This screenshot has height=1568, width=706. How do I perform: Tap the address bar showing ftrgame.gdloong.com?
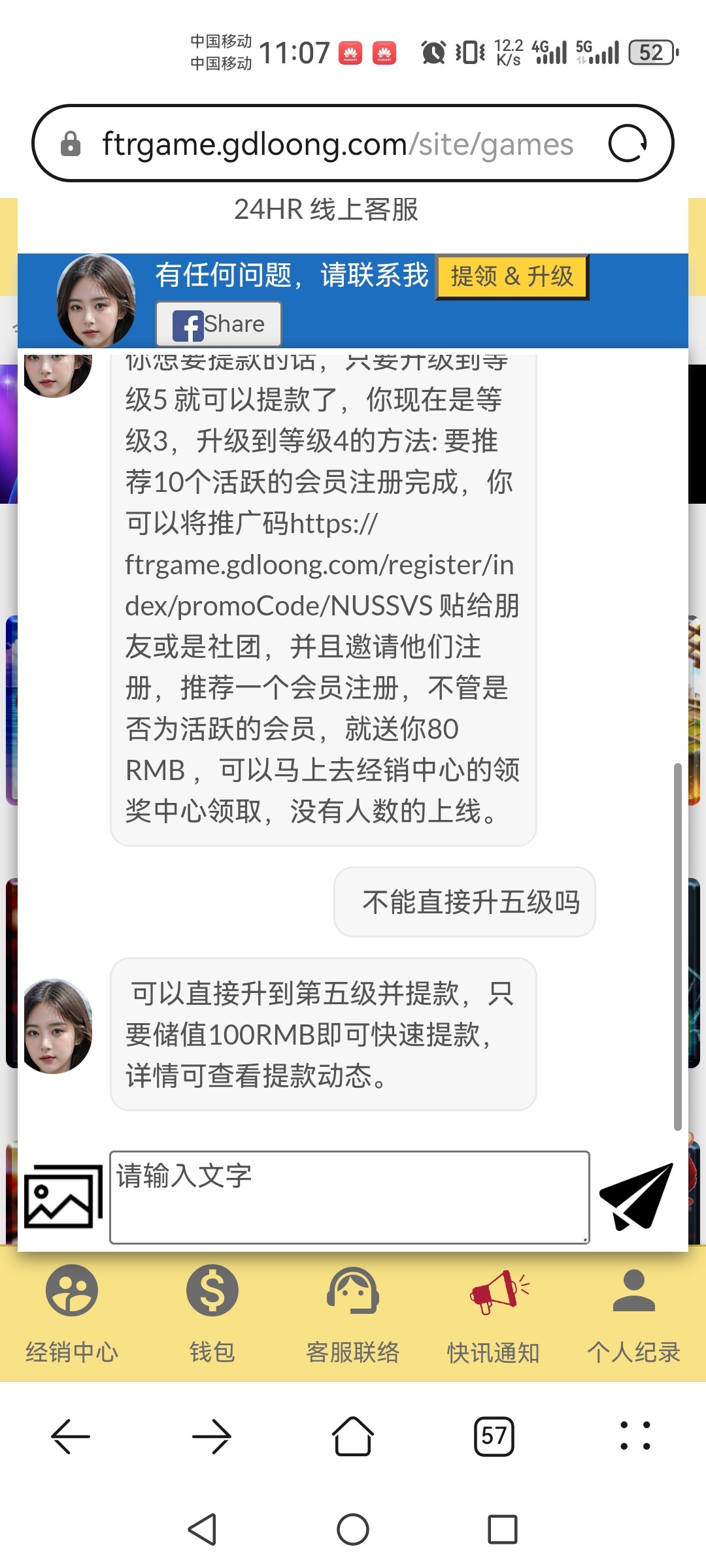point(337,142)
